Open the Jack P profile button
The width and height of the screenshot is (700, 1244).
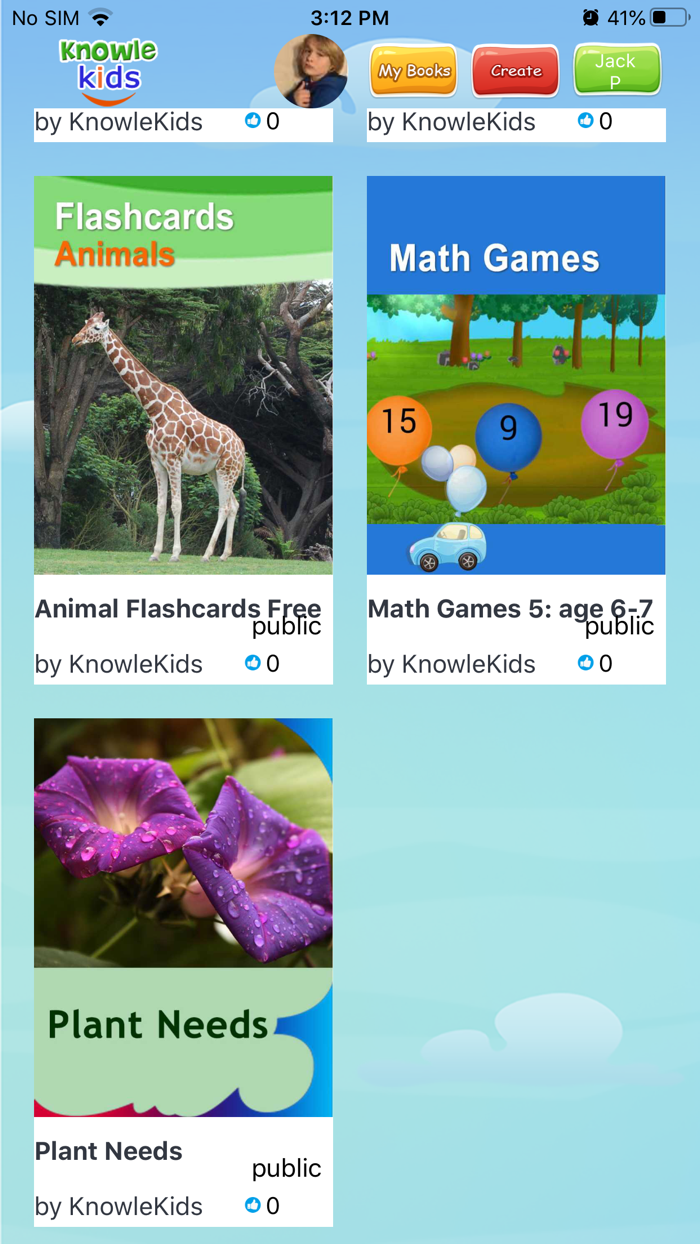617,71
